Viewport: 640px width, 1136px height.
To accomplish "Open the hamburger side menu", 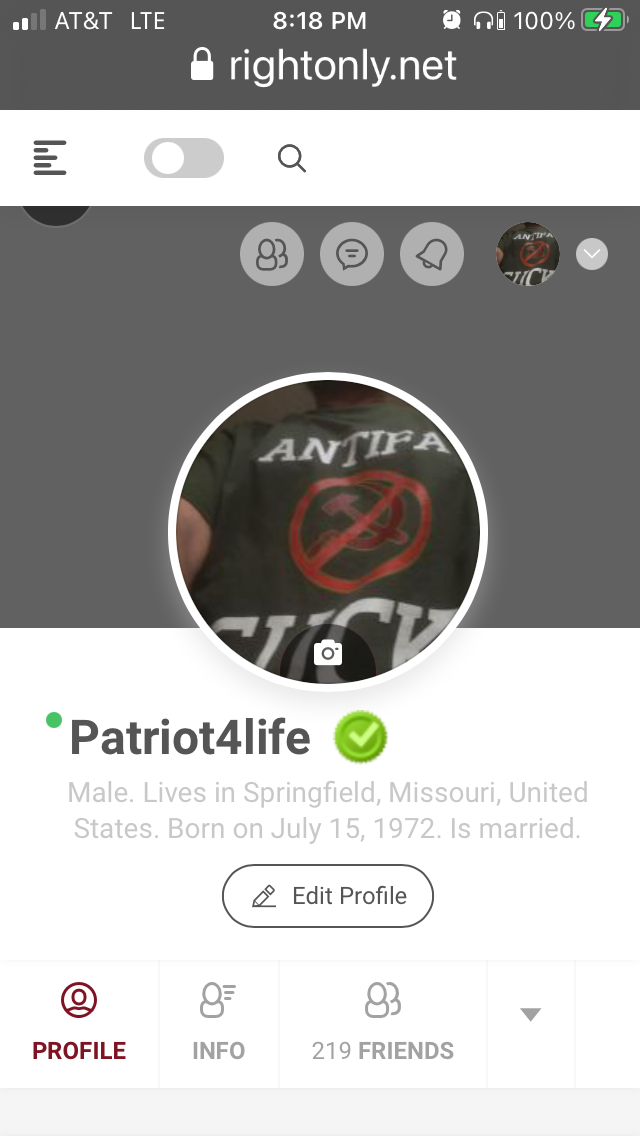I will pos(50,159).
